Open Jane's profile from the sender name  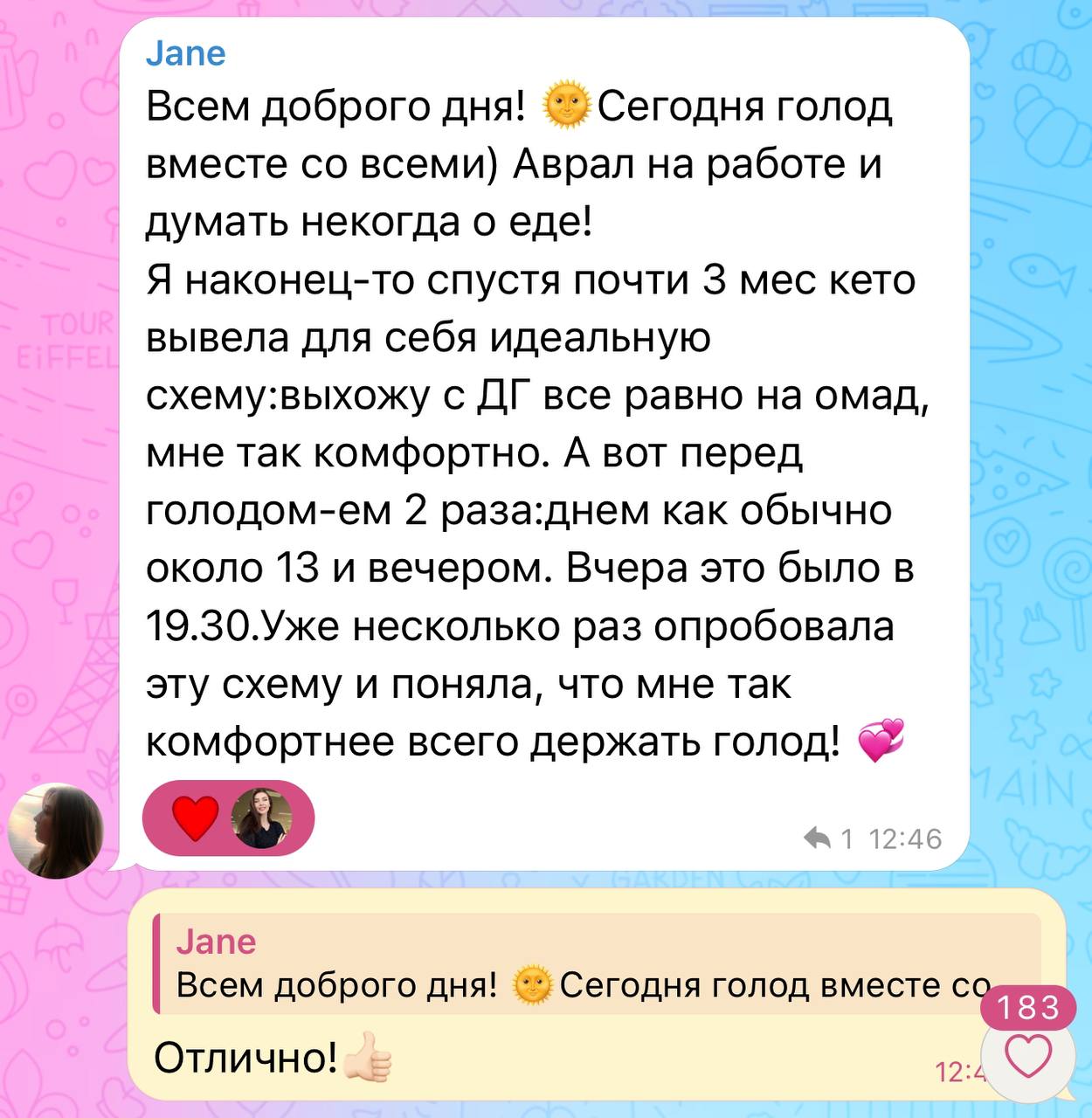(x=185, y=54)
